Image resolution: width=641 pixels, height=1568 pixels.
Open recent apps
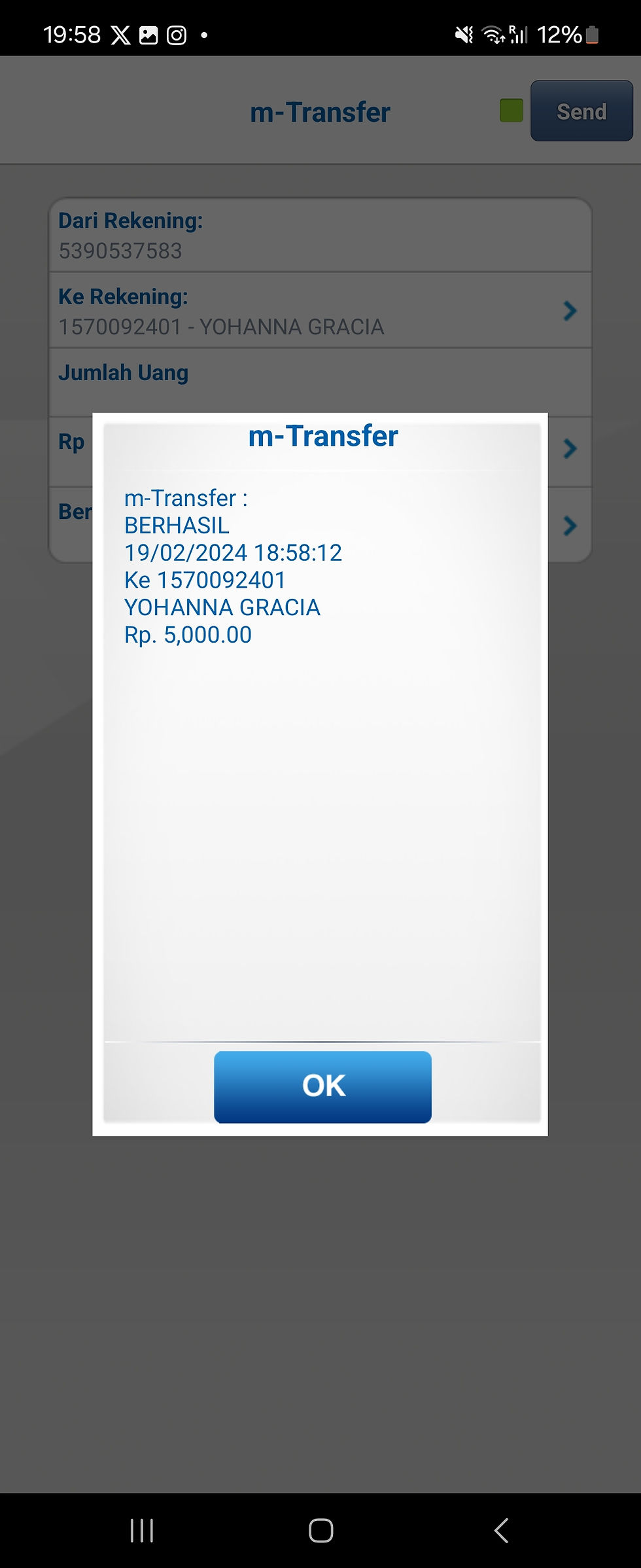click(x=141, y=1531)
